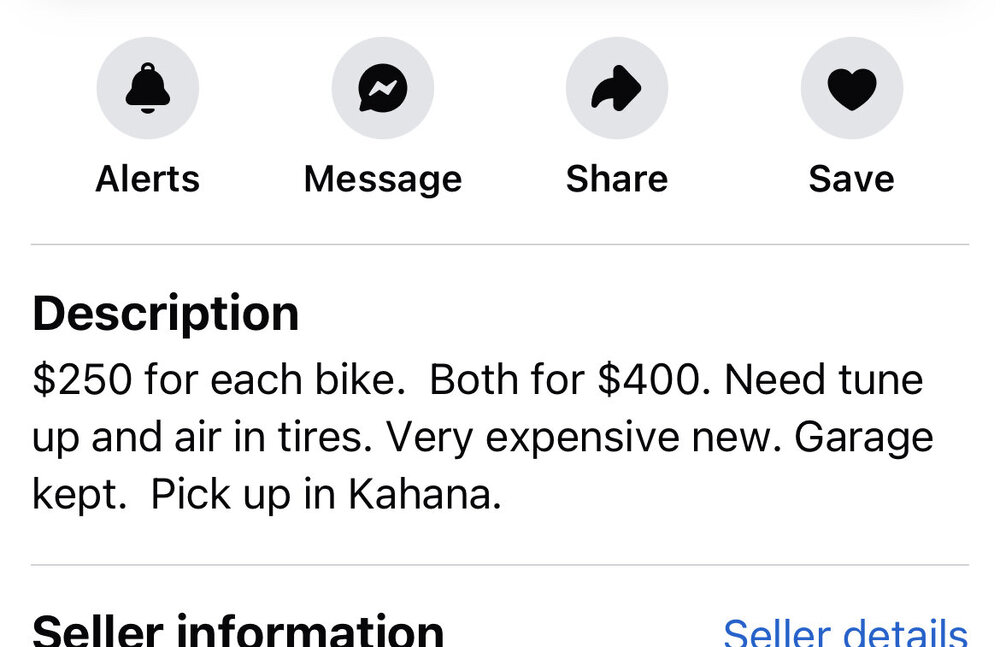Save the listing with the heart
The image size is (1000, 647).
(851, 89)
